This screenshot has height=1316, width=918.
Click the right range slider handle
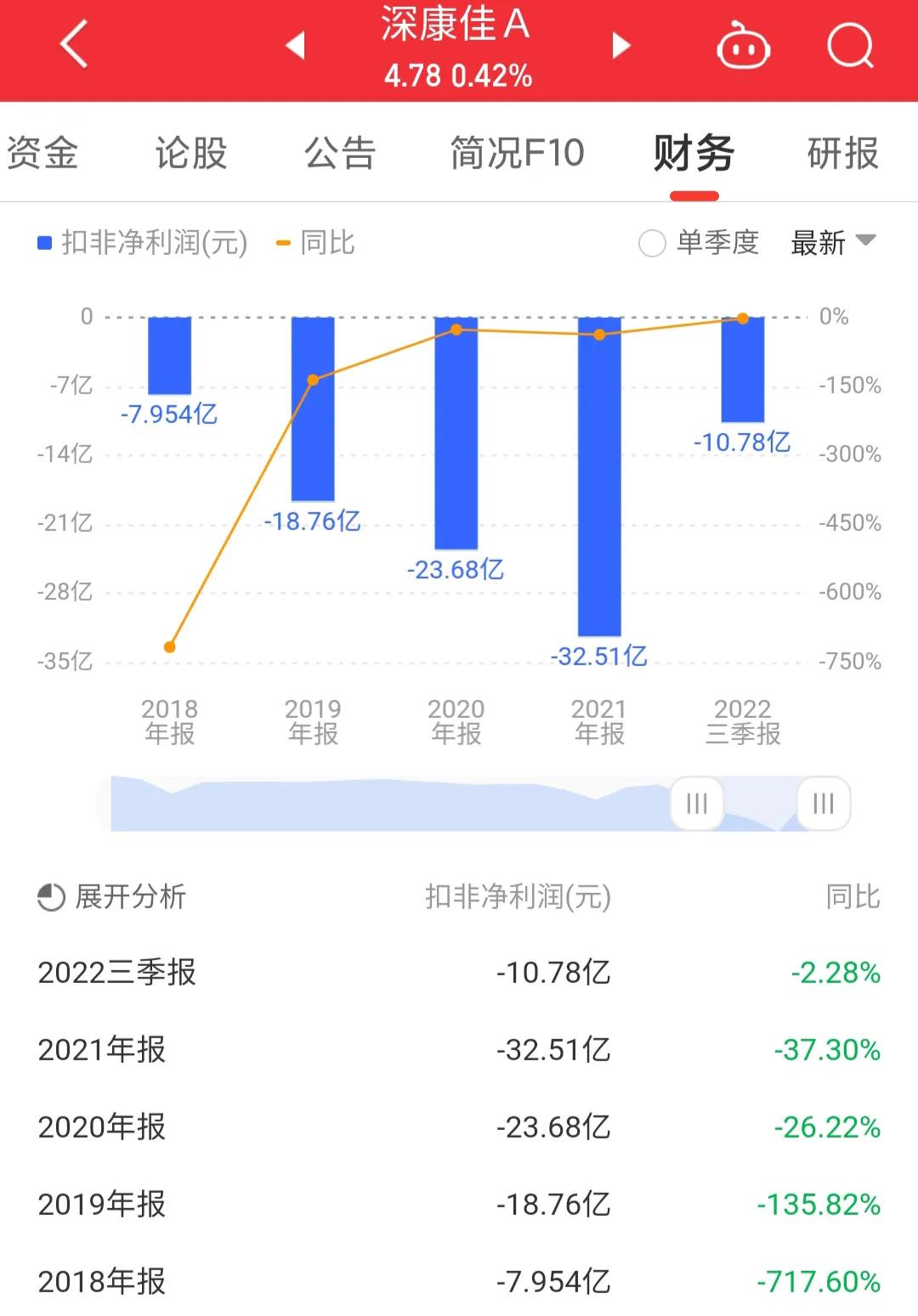click(821, 804)
